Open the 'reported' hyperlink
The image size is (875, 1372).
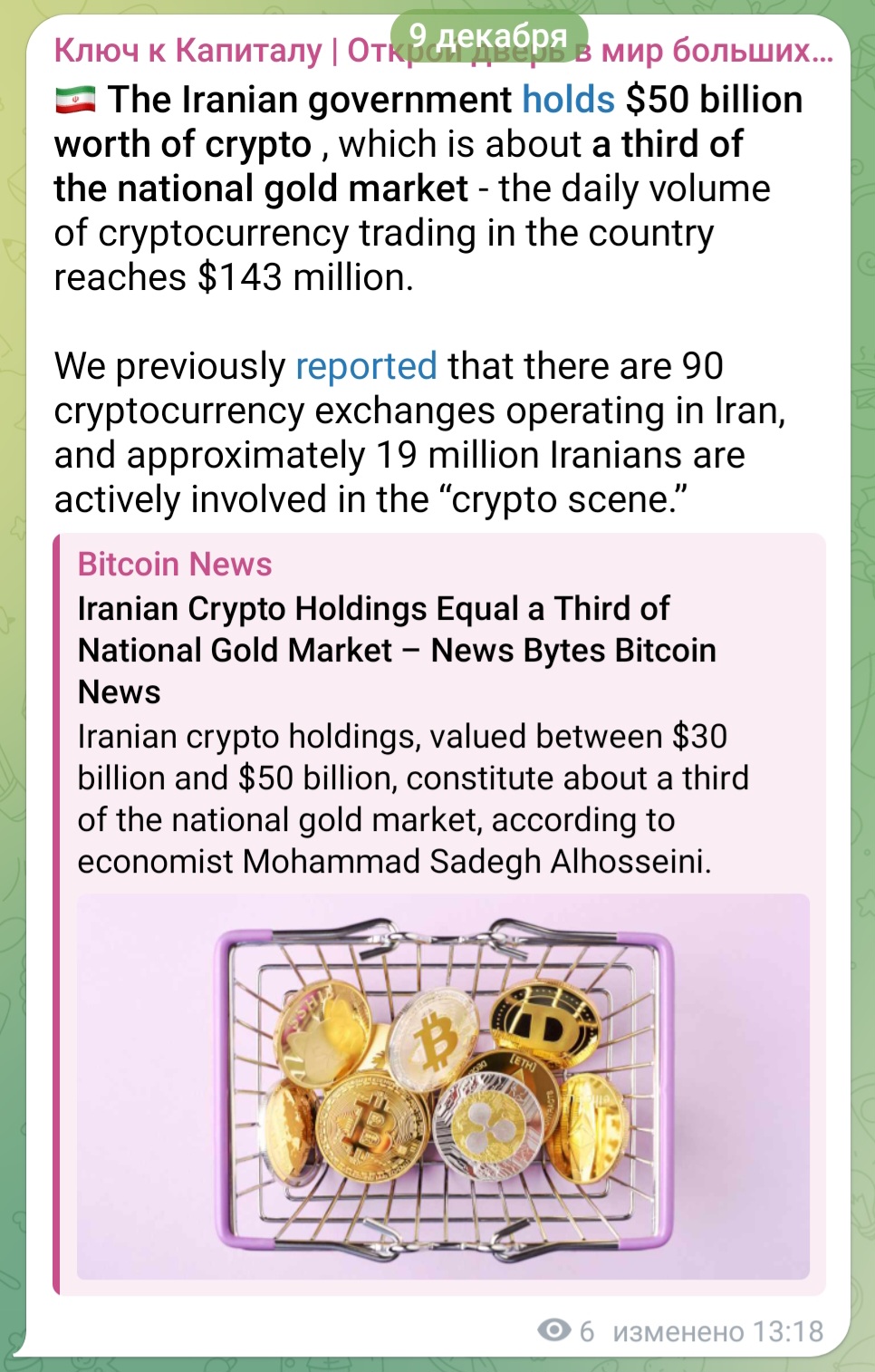point(366,366)
